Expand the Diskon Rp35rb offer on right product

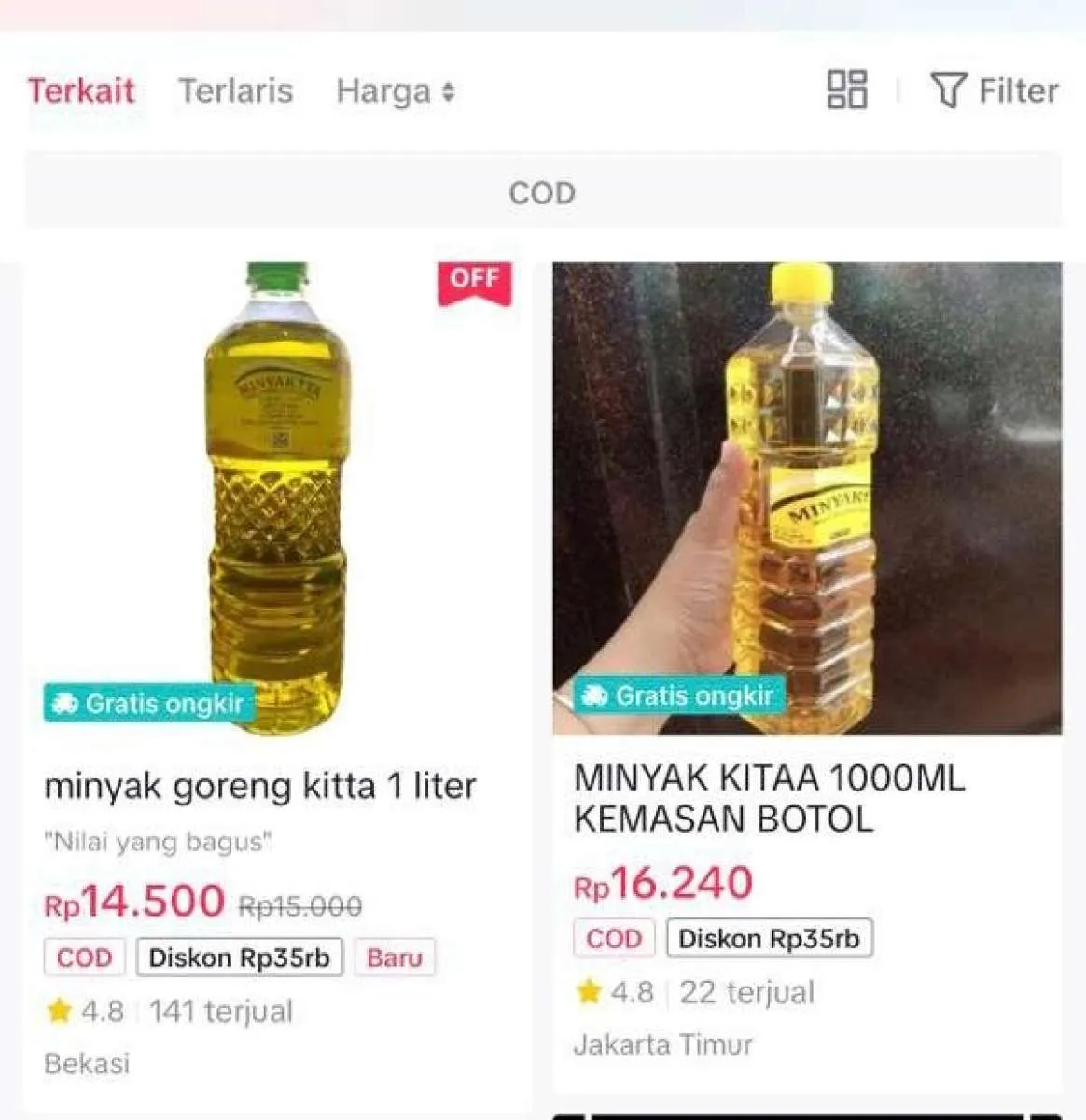(769, 938)
